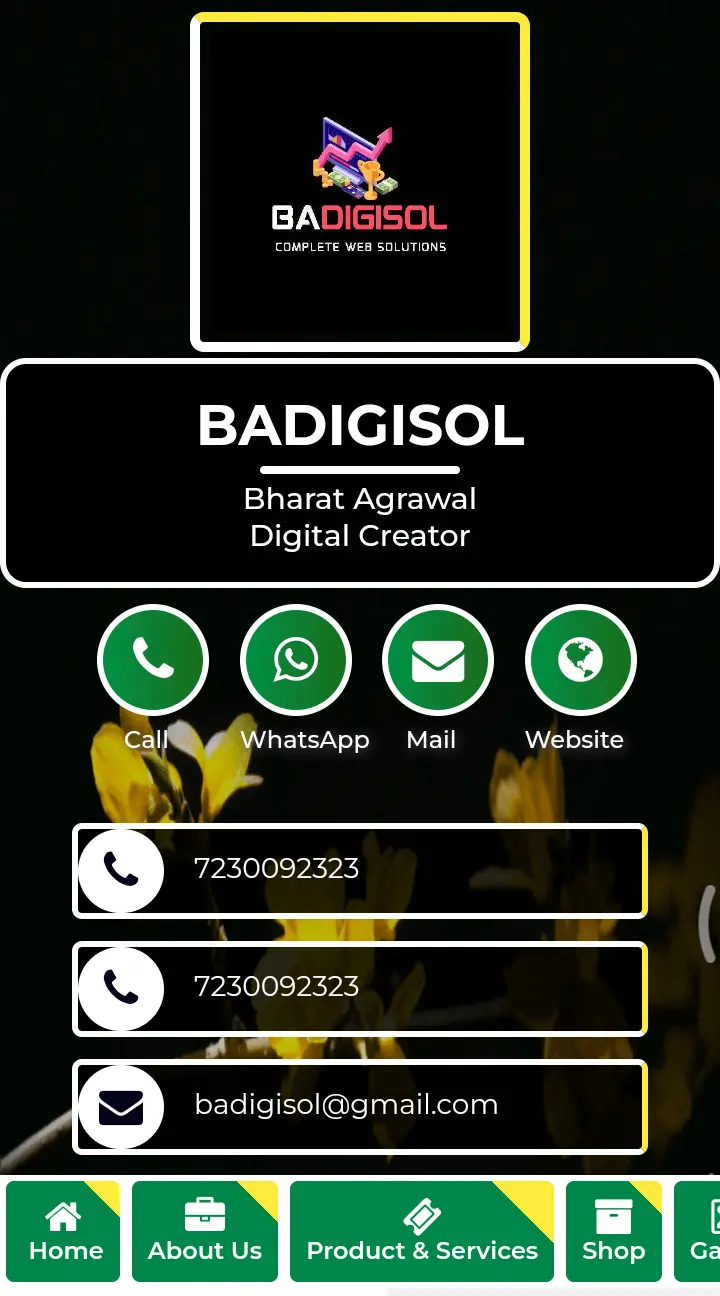Send an email using Mail button

tap(438, 660)
